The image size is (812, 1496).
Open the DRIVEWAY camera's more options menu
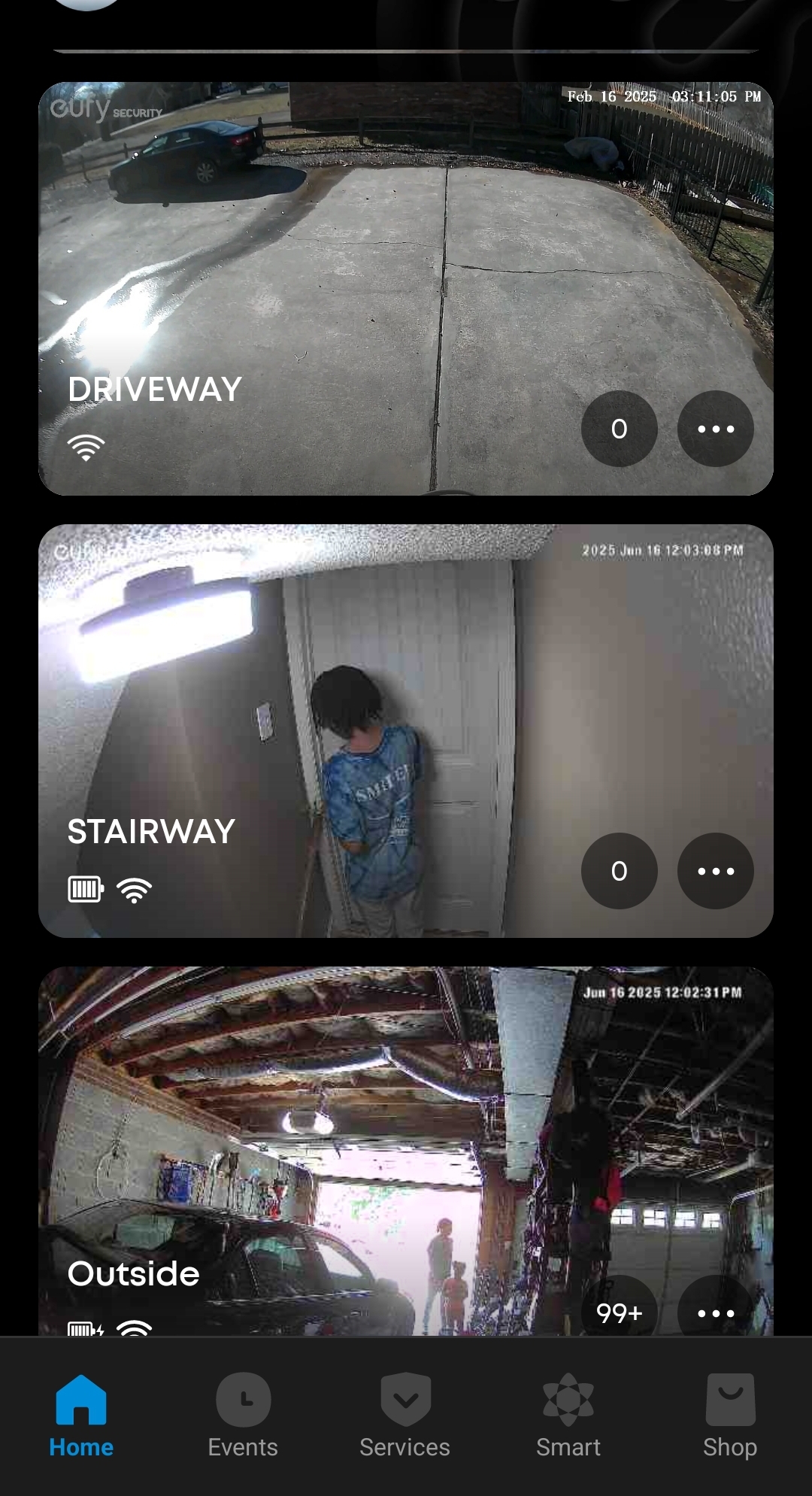tap(715, 429)
